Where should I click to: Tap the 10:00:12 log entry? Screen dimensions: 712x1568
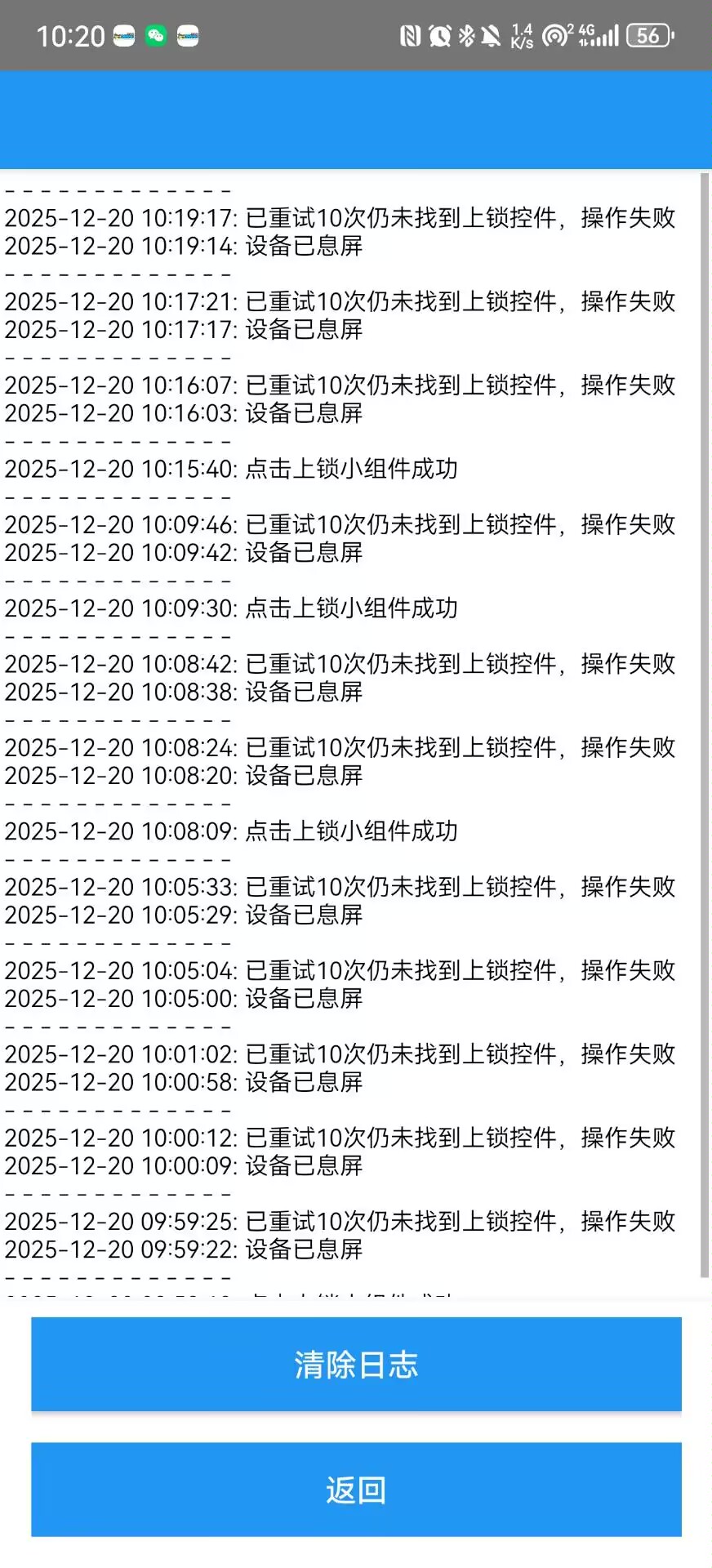click(340, 1138)
